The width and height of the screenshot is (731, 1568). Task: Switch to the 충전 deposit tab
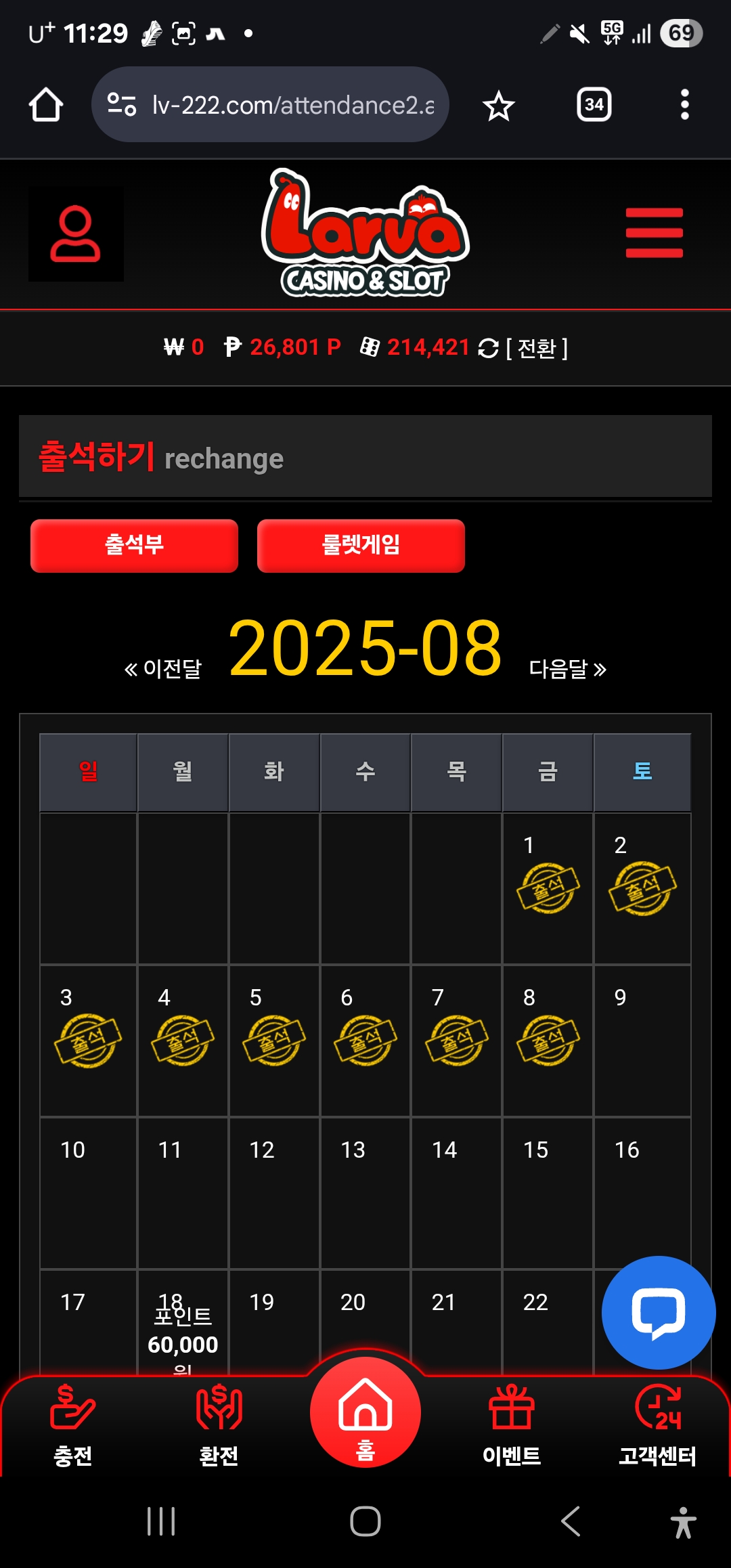pos(73,1423)
